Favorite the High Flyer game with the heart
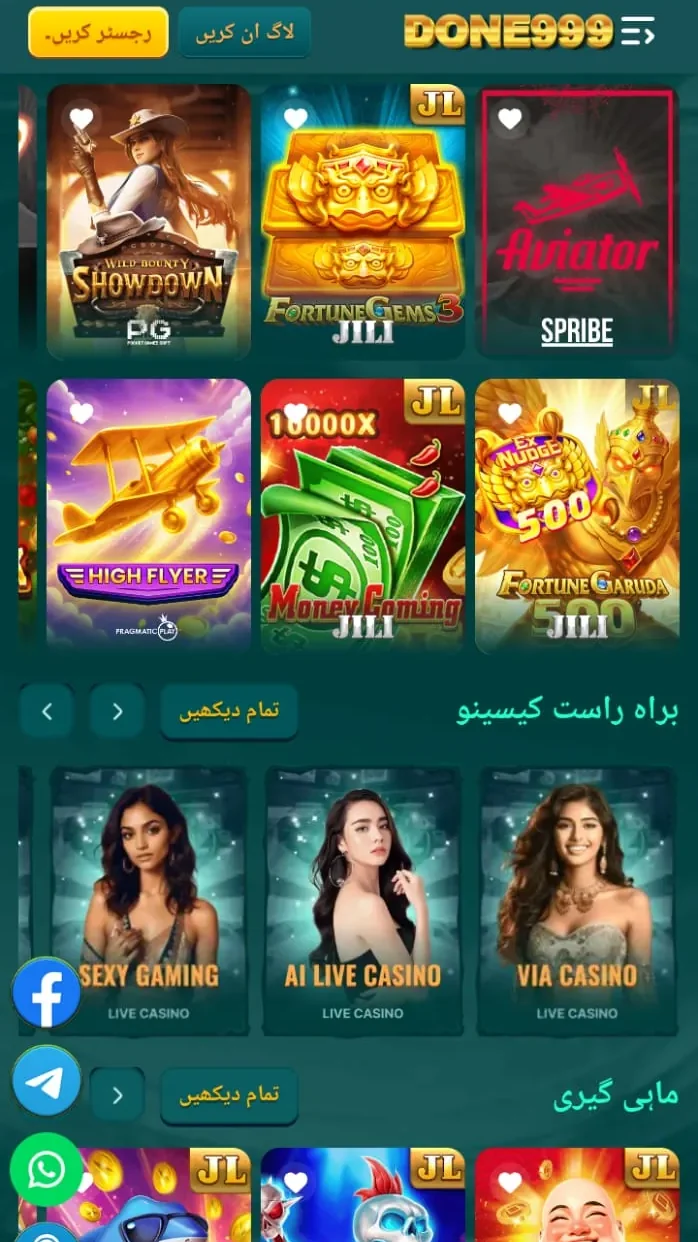This screenshot has height=1242, width=698. click(82, 413)
